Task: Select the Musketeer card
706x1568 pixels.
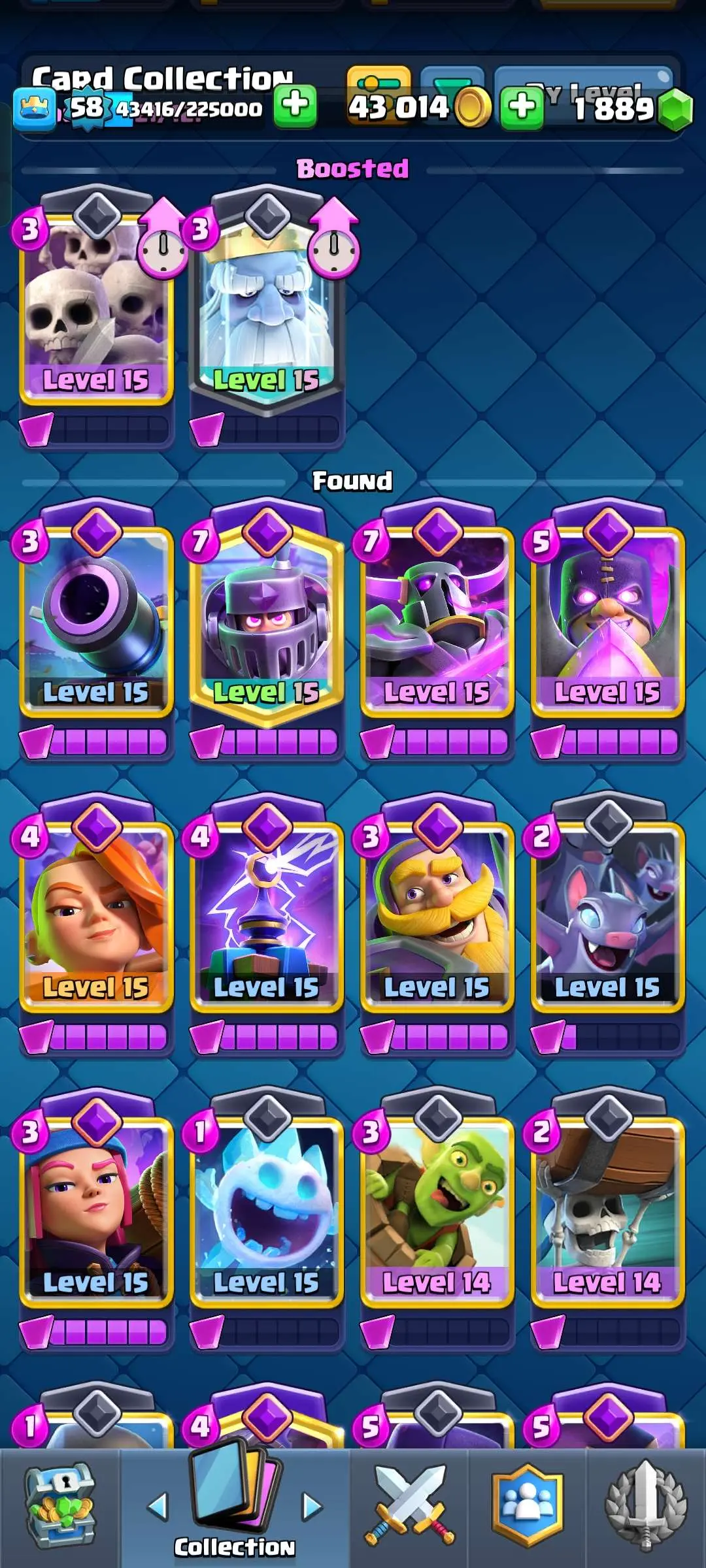Action: [97, 1209]
